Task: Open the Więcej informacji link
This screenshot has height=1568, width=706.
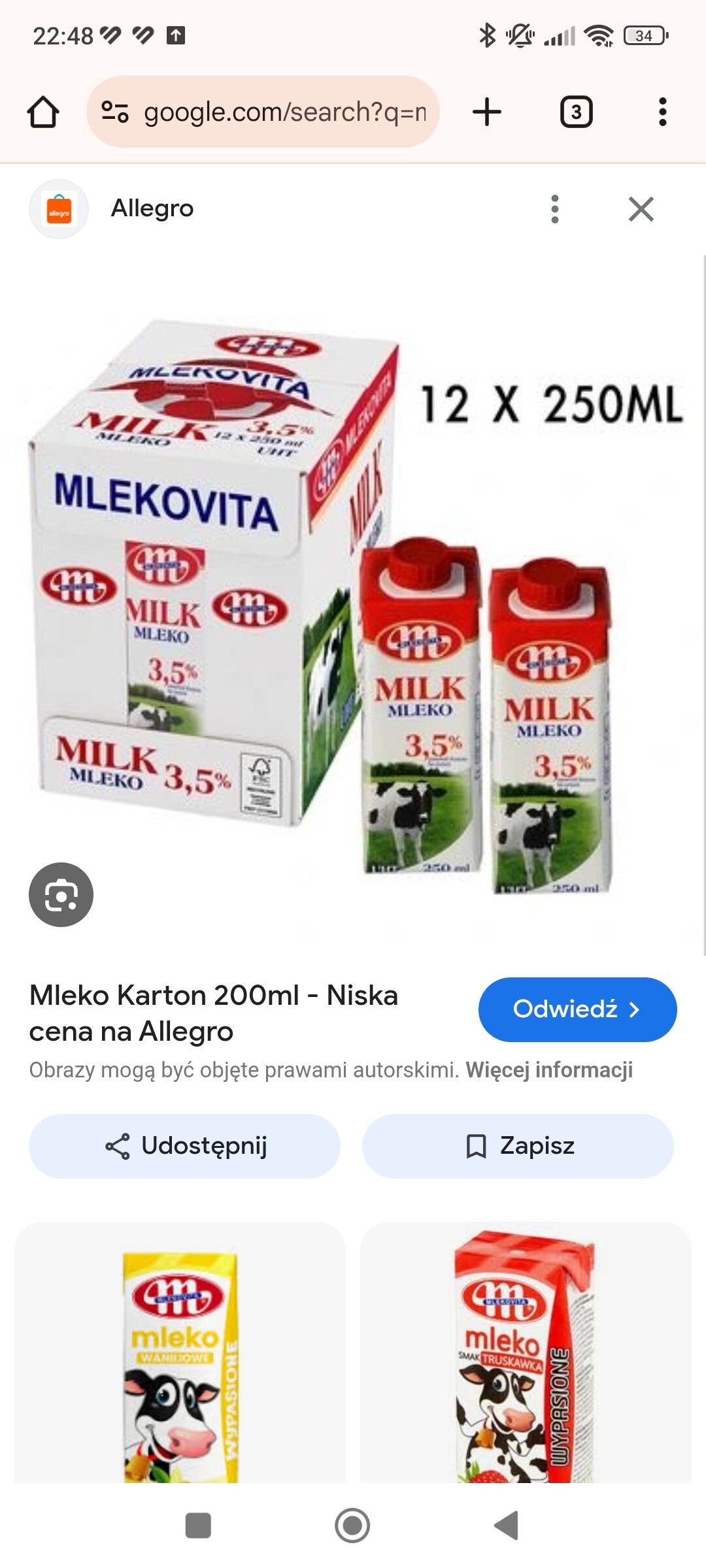Action: (x=549, y=1070)
